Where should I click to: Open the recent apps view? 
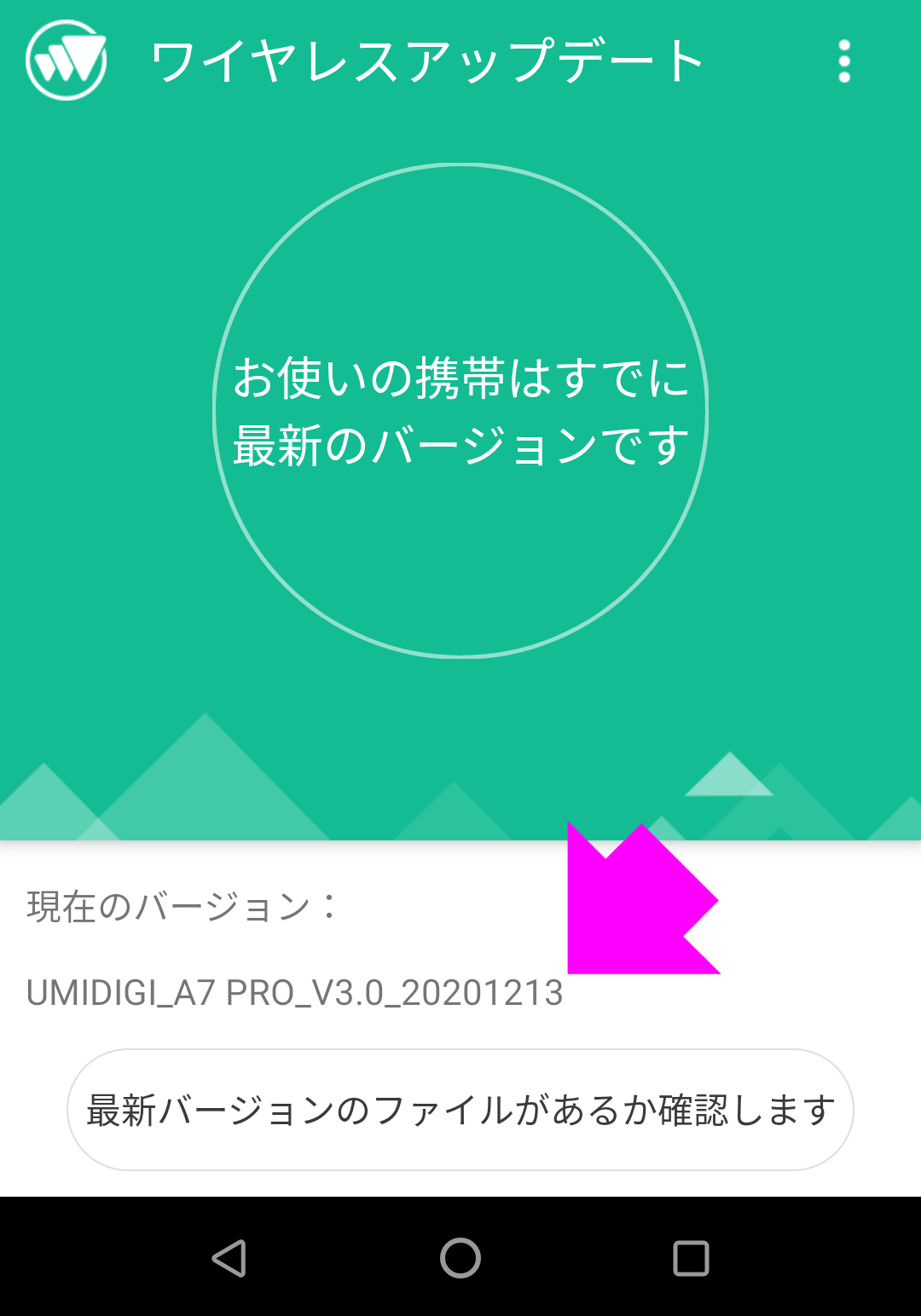691,1258
